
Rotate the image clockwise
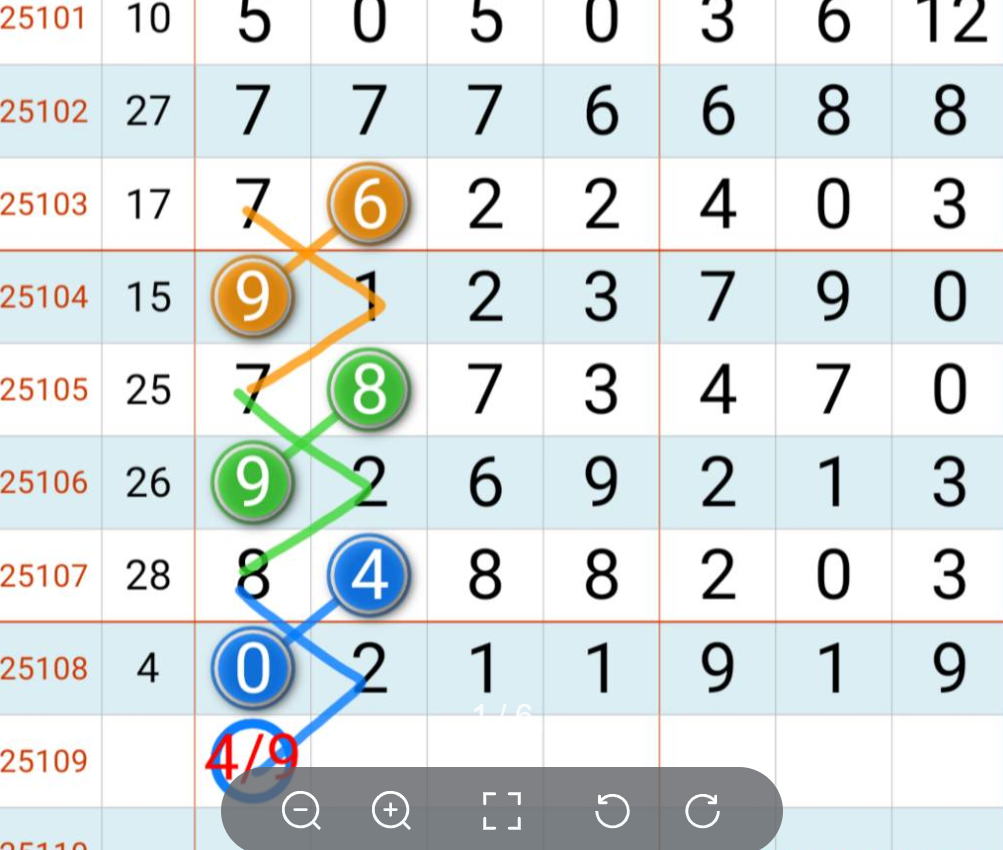[702, 810]
